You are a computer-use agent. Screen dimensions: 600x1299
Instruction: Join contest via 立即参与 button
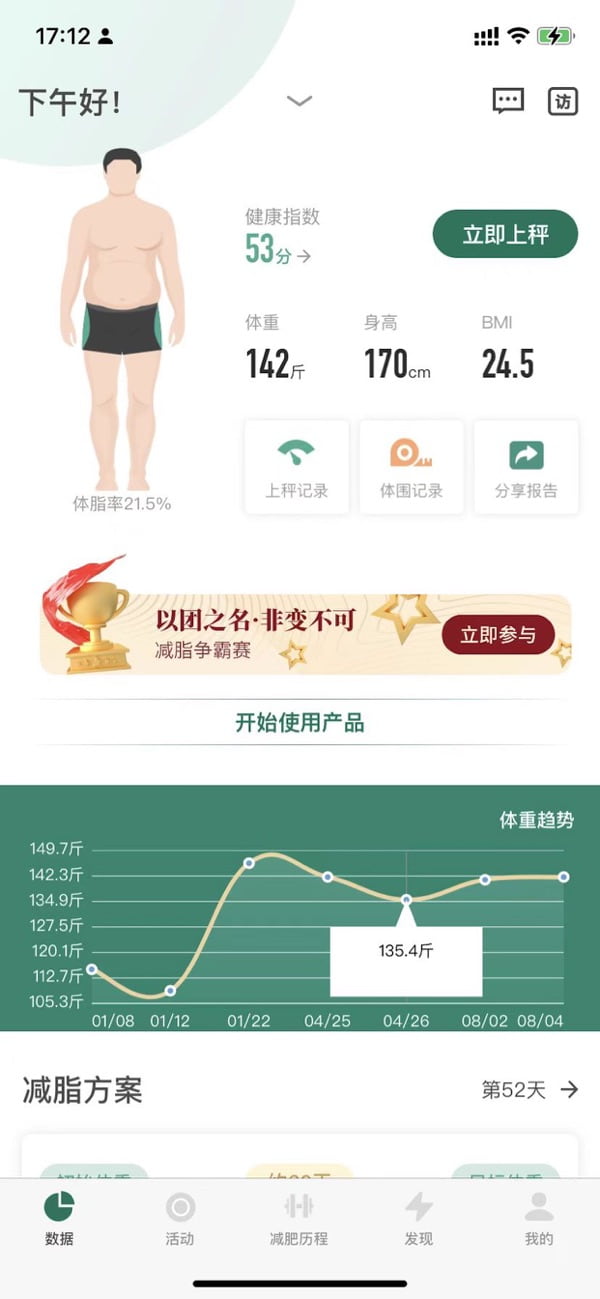pos(498,635)
